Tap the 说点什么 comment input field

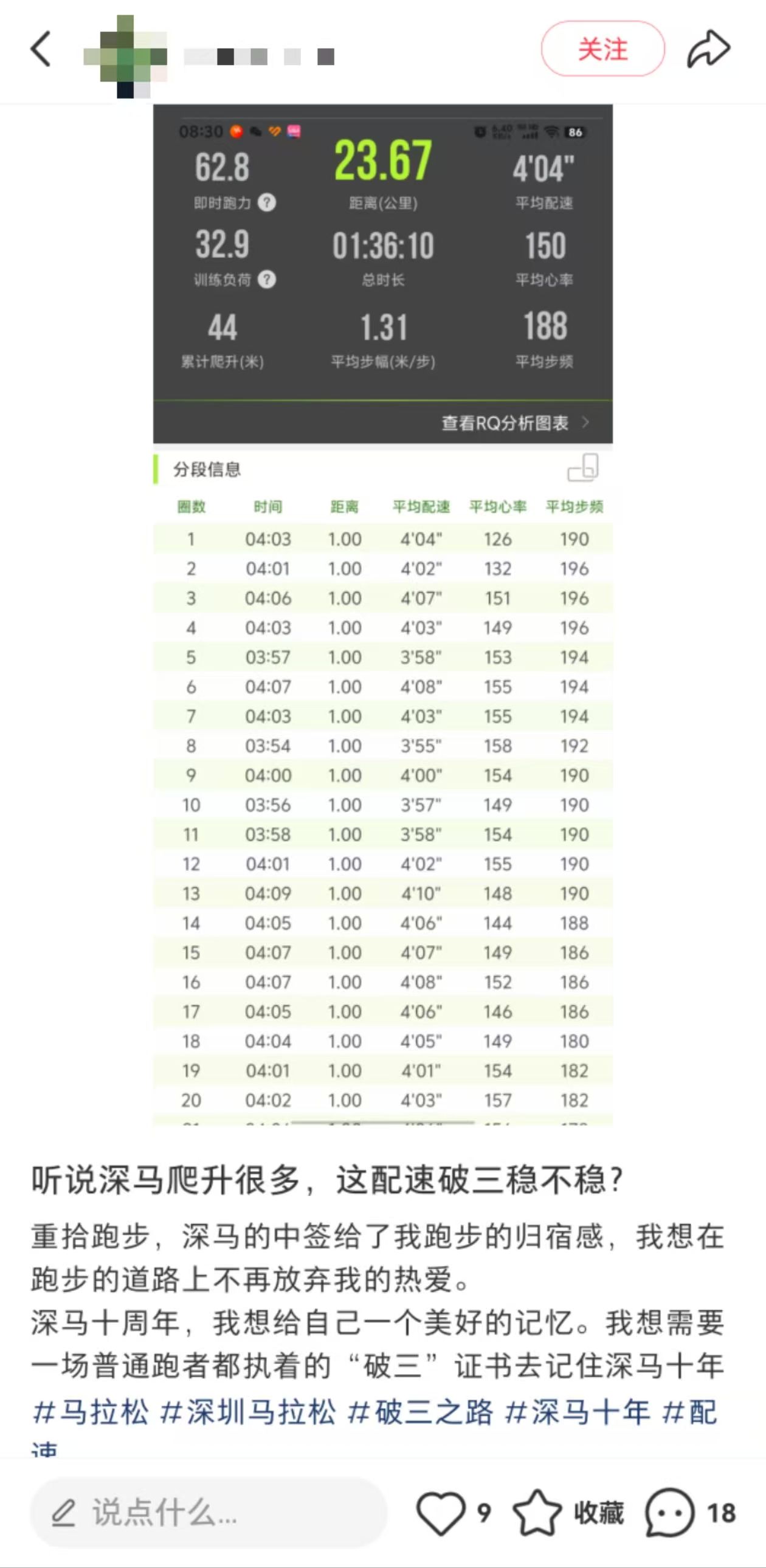(208, 1513)
